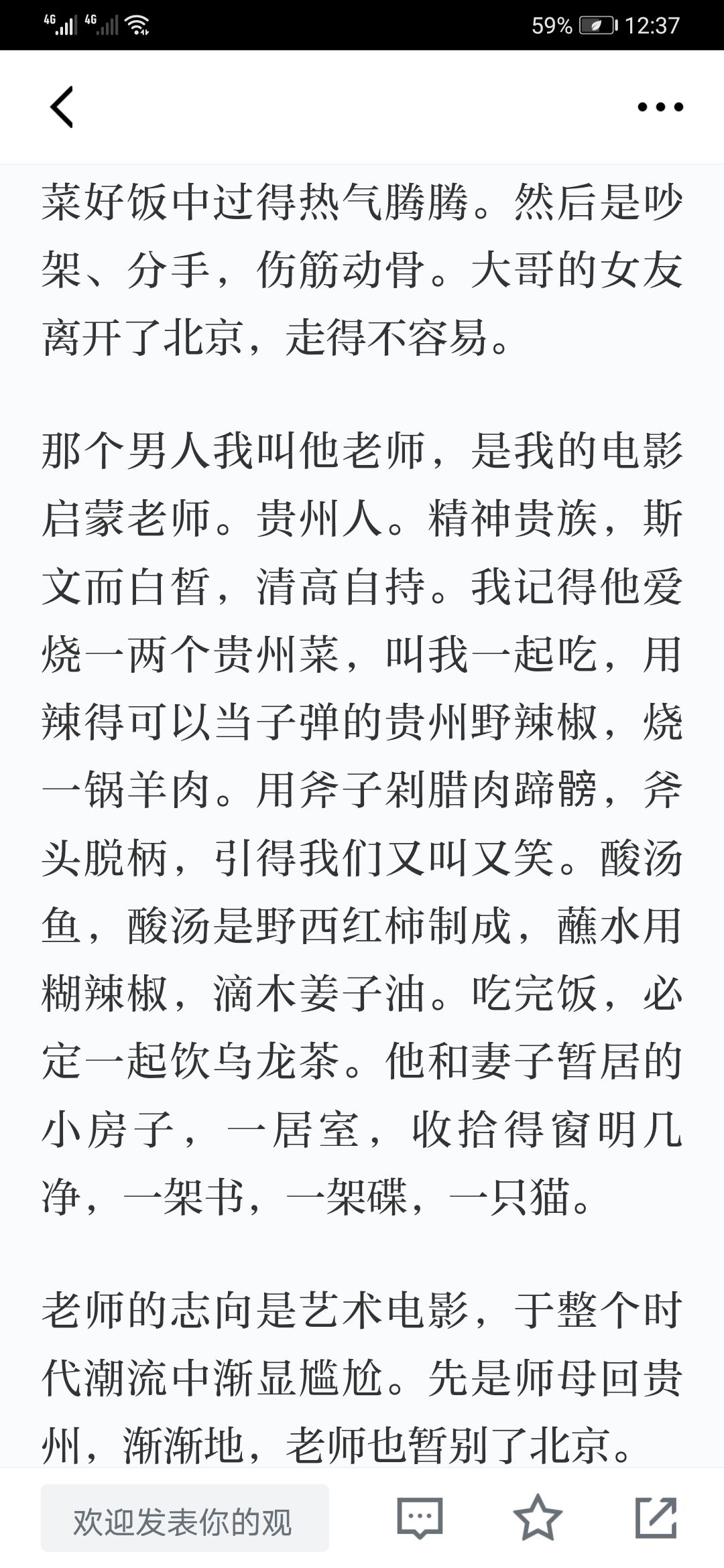Open the comments speech bubble icon

[420, 1518]
